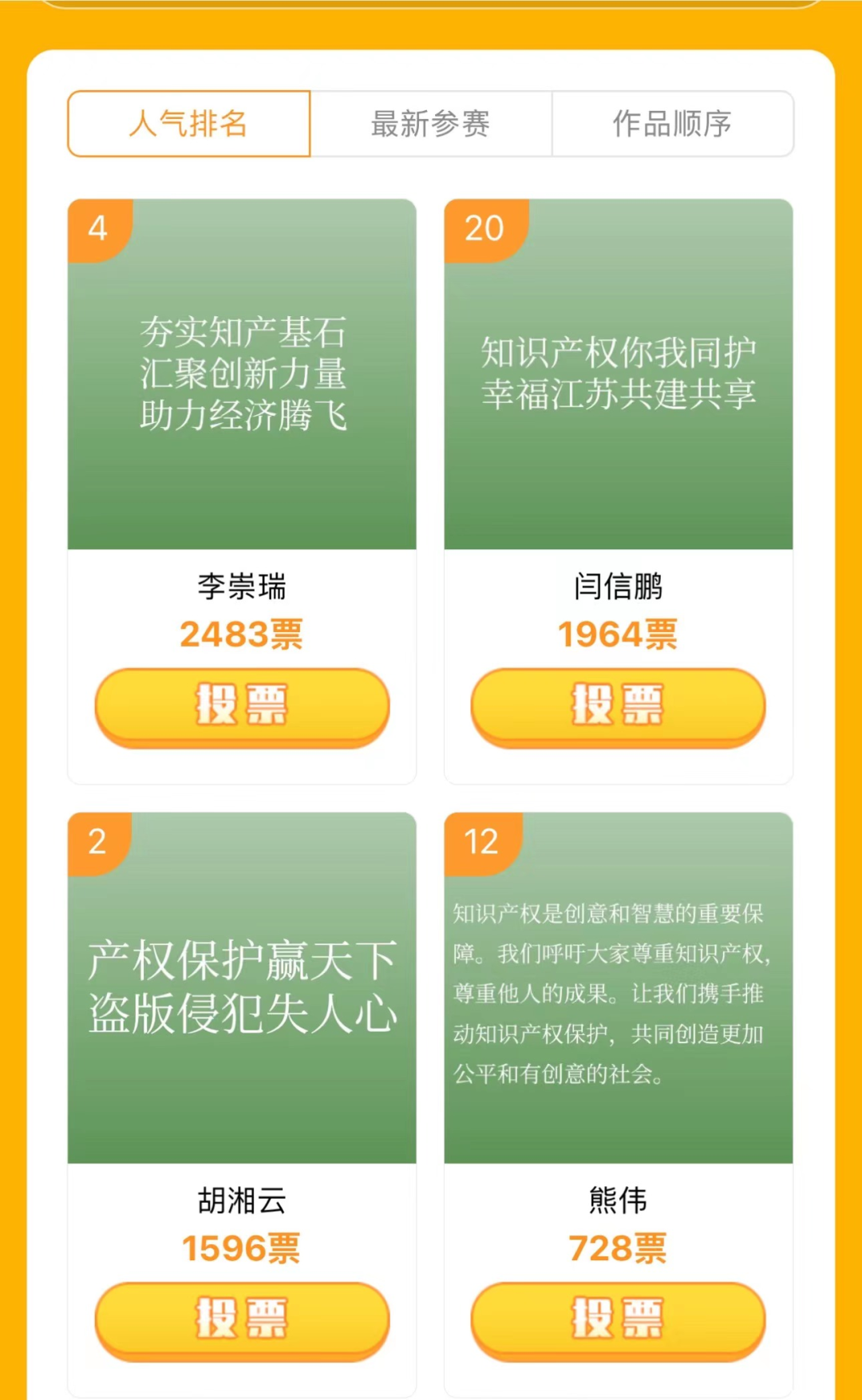Cast a vote for 熊伟

[618, 1319]
